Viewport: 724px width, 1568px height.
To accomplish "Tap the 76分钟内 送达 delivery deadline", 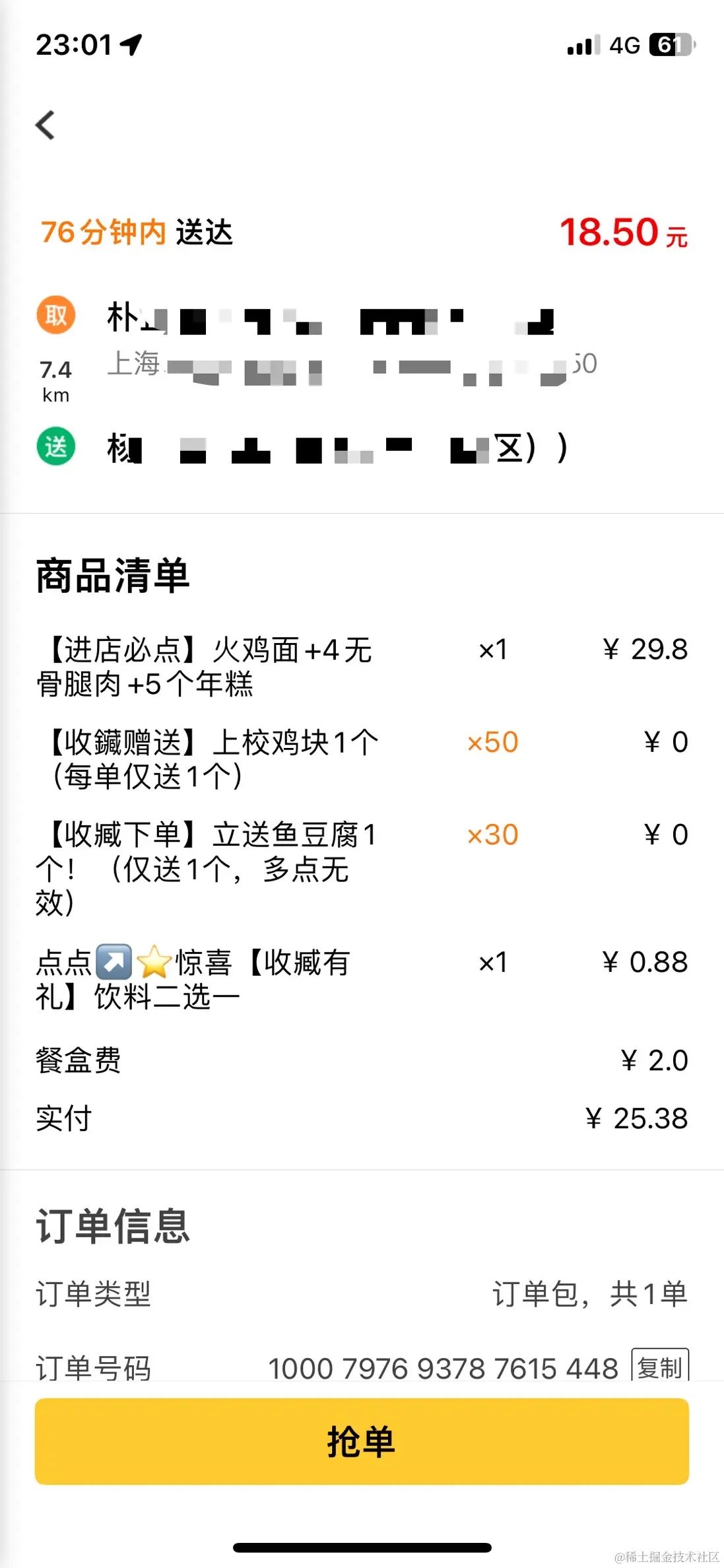I will coord(135,234).
